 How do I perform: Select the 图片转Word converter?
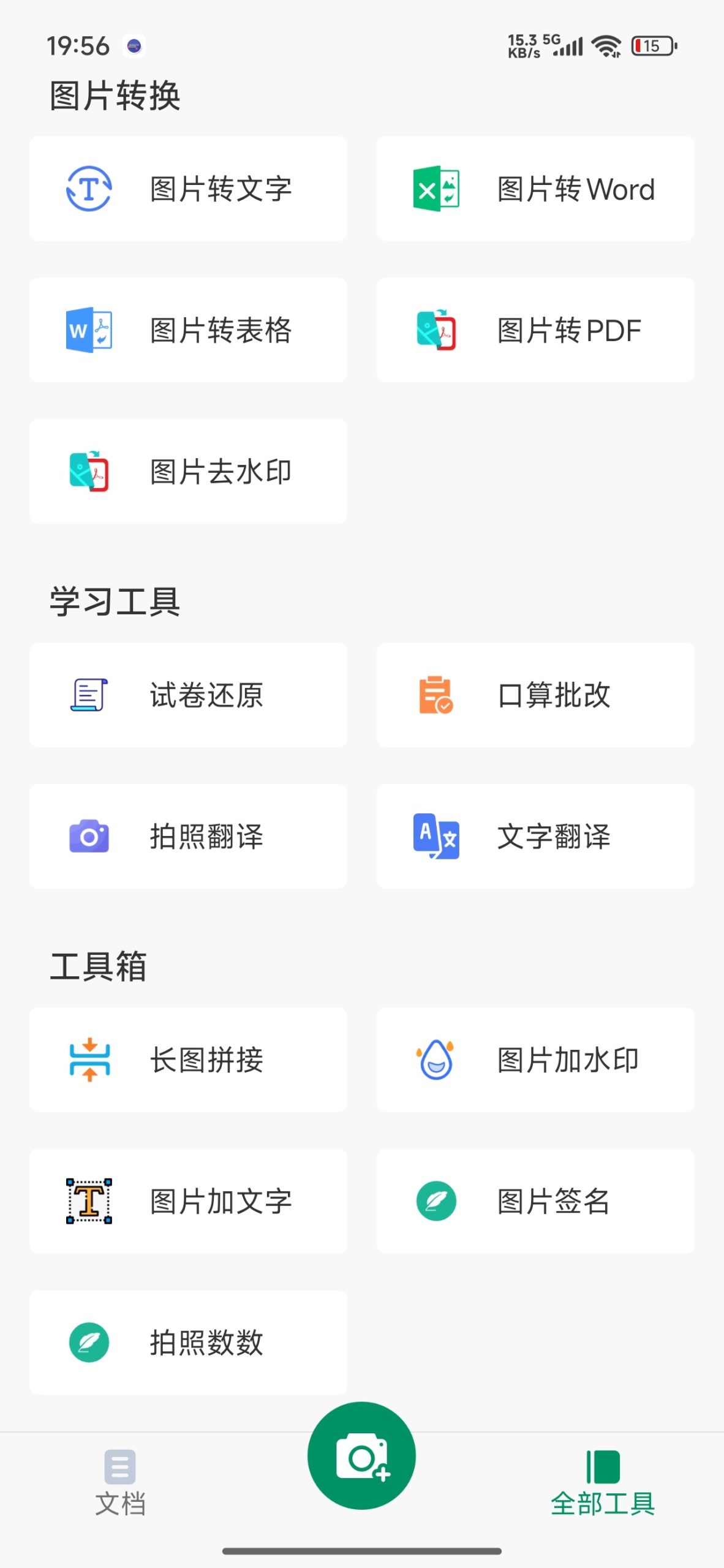click(535, 189)
